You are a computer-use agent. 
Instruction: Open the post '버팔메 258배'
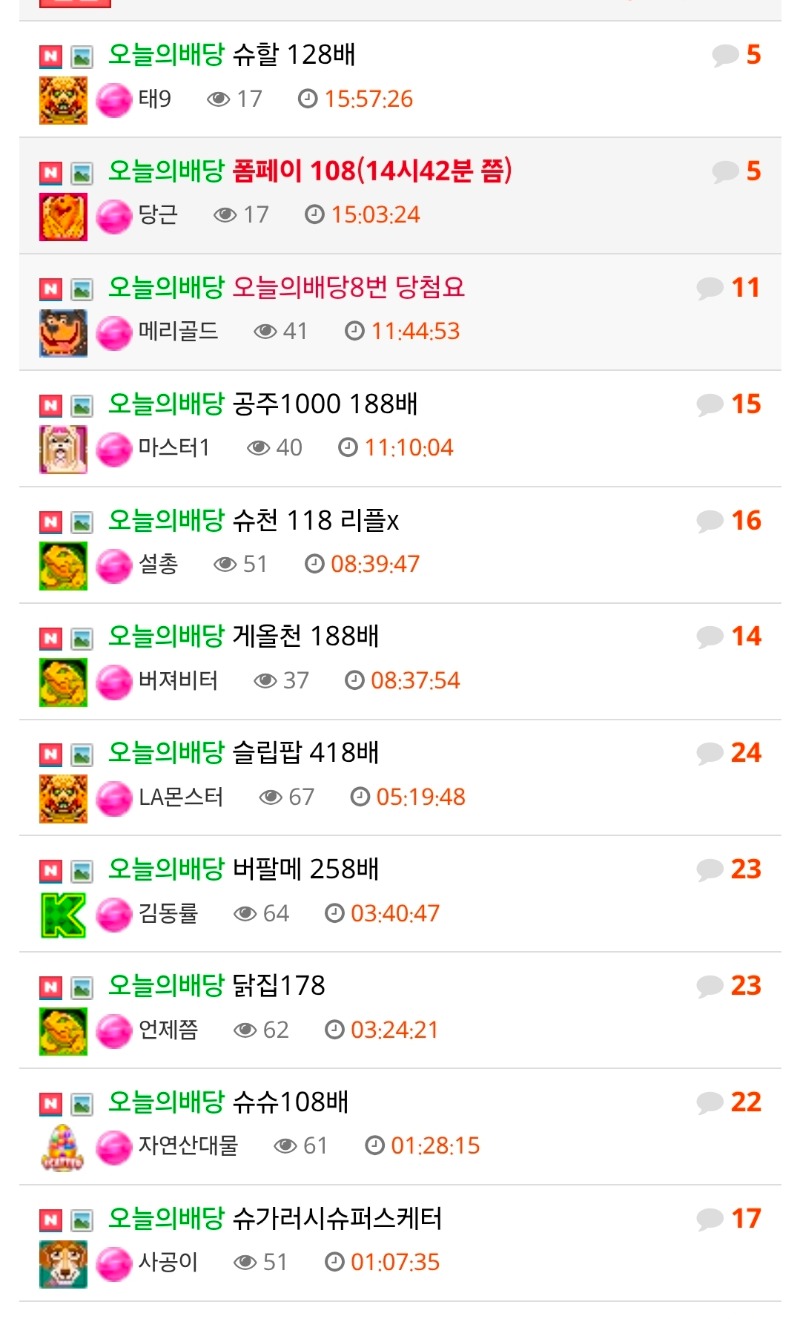306,869
